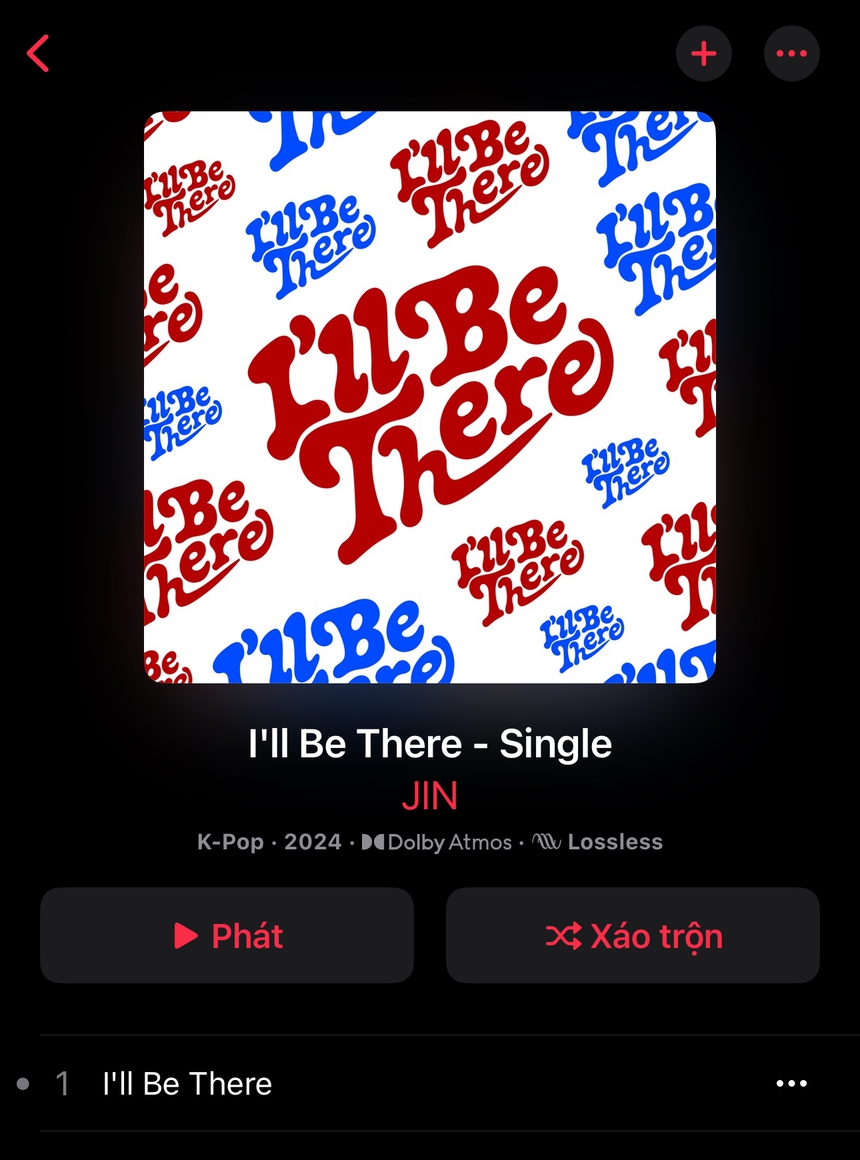
Task: Select track 1, I'll Be There
Action: [x=187, y=1083]
